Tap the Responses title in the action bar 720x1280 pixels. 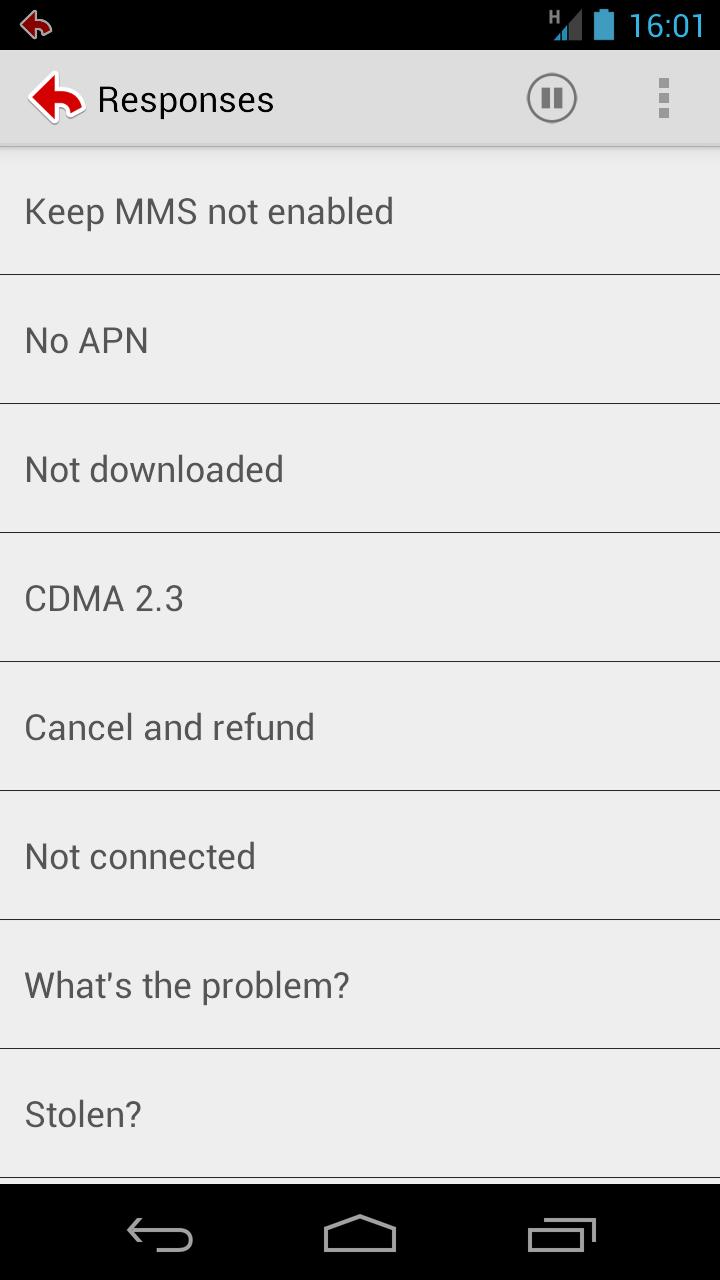184,97
